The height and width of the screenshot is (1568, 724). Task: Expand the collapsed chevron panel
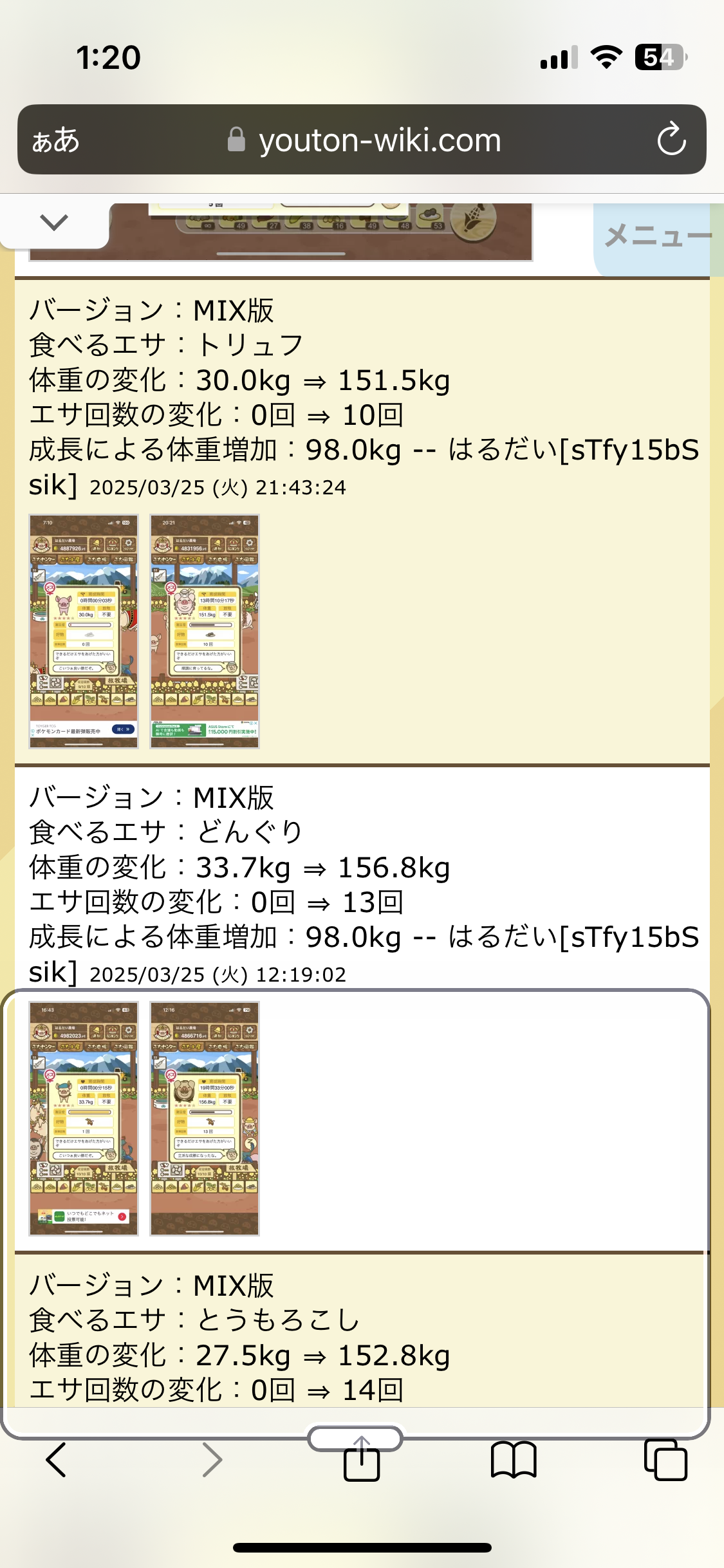54,223
